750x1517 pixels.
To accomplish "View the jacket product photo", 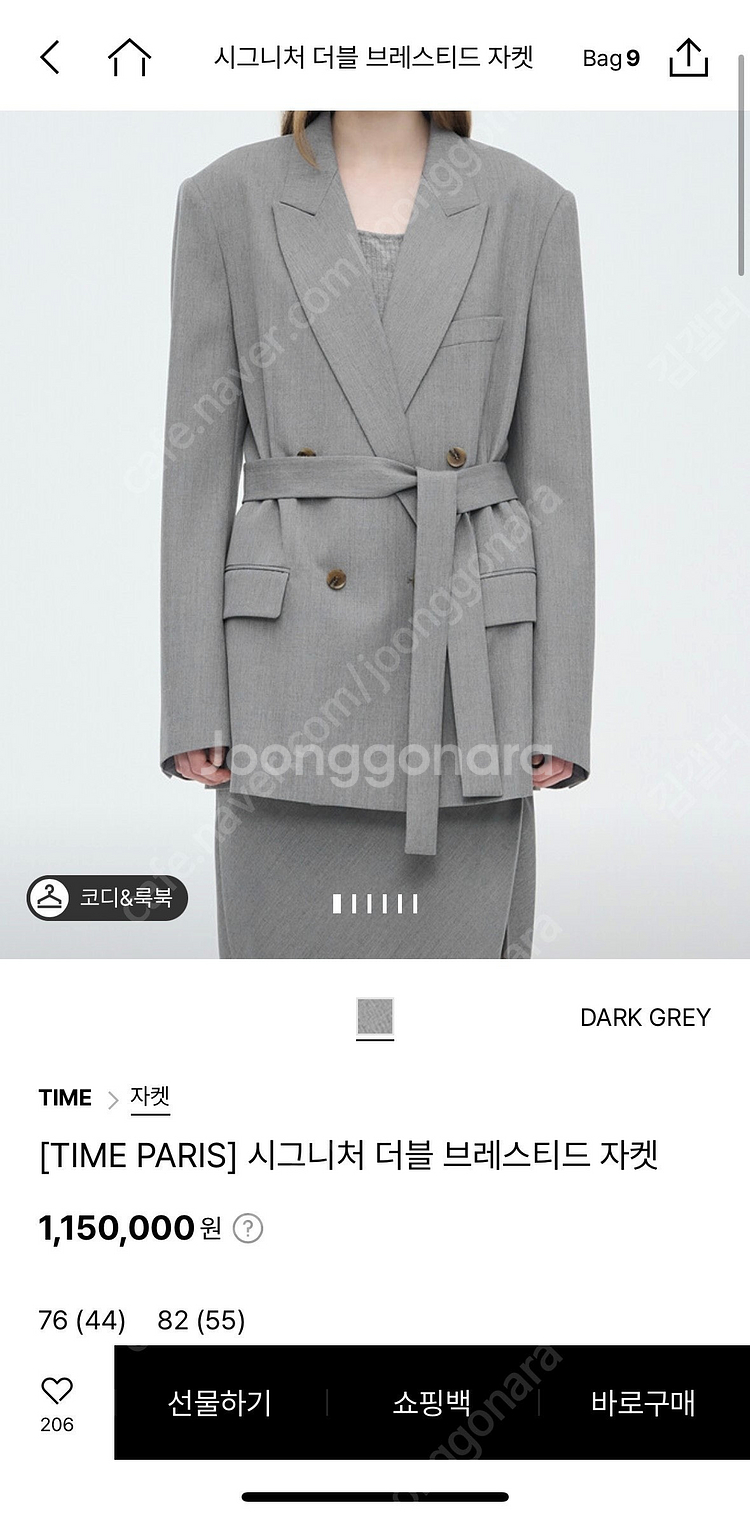I will 375,534.
